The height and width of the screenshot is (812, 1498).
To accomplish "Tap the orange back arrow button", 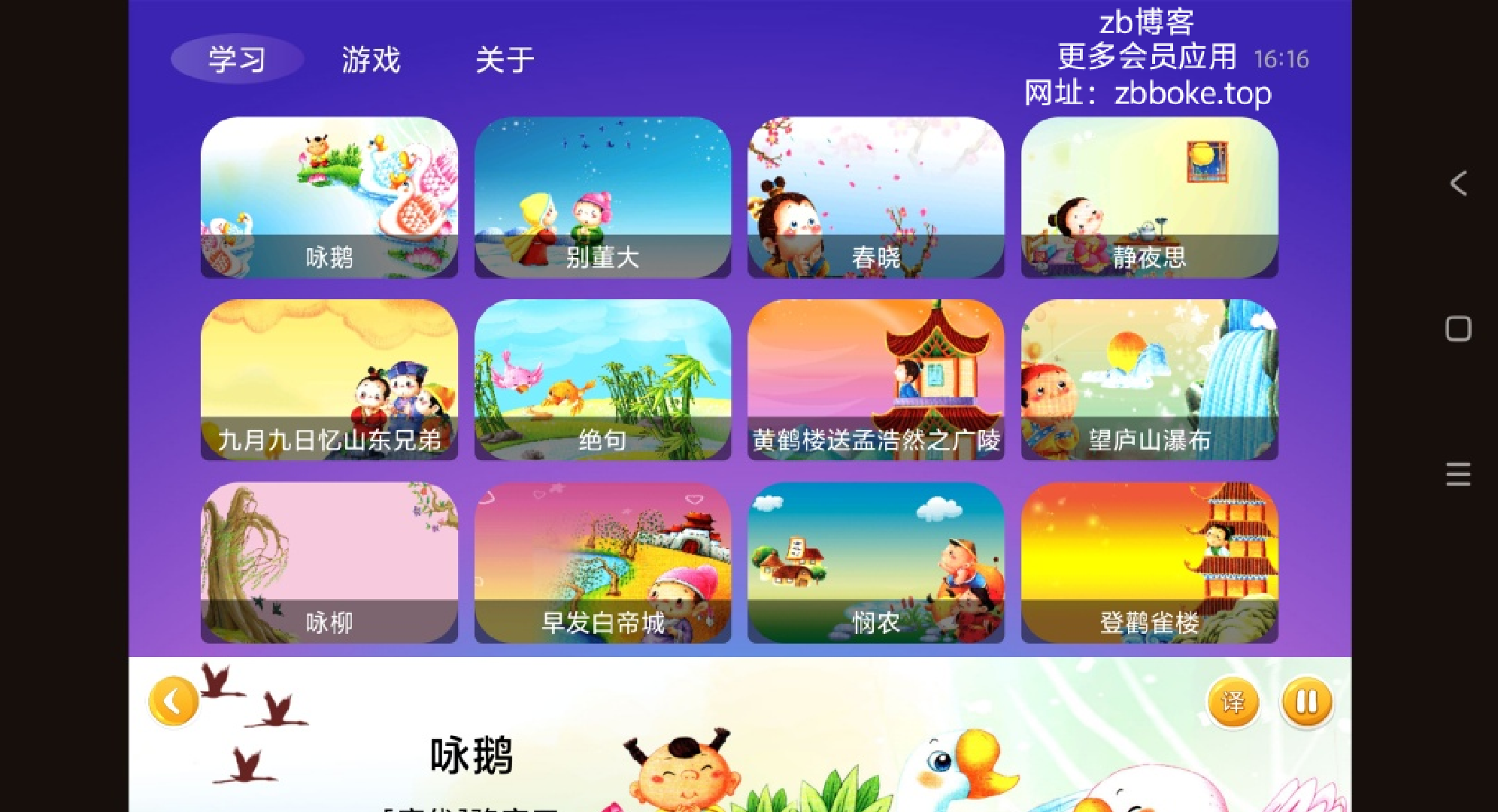I will [x=174, y=701].
